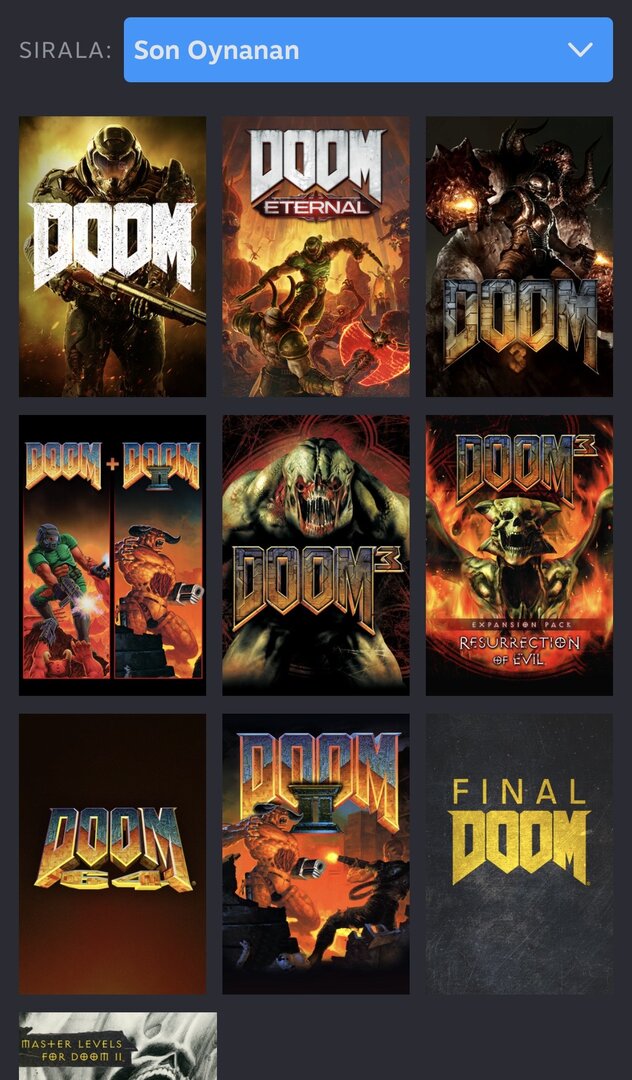The image size is (632, 1080).
Task: Open the Son Oynanan sort dropdown
Action: pyautogui.click(x=368, y=50)
